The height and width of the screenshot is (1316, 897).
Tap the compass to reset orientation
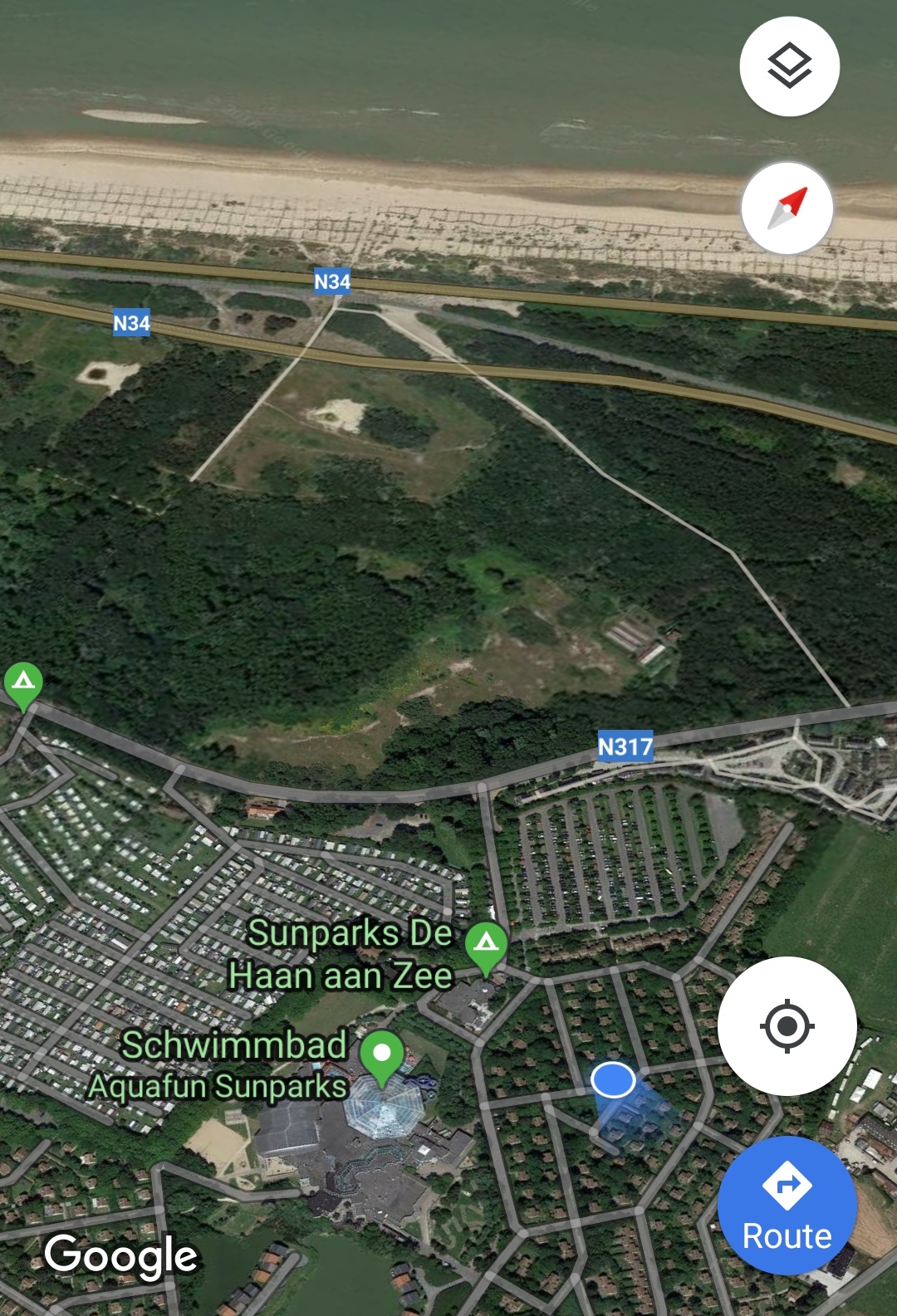pyautogui.click(x=787, y=208)
